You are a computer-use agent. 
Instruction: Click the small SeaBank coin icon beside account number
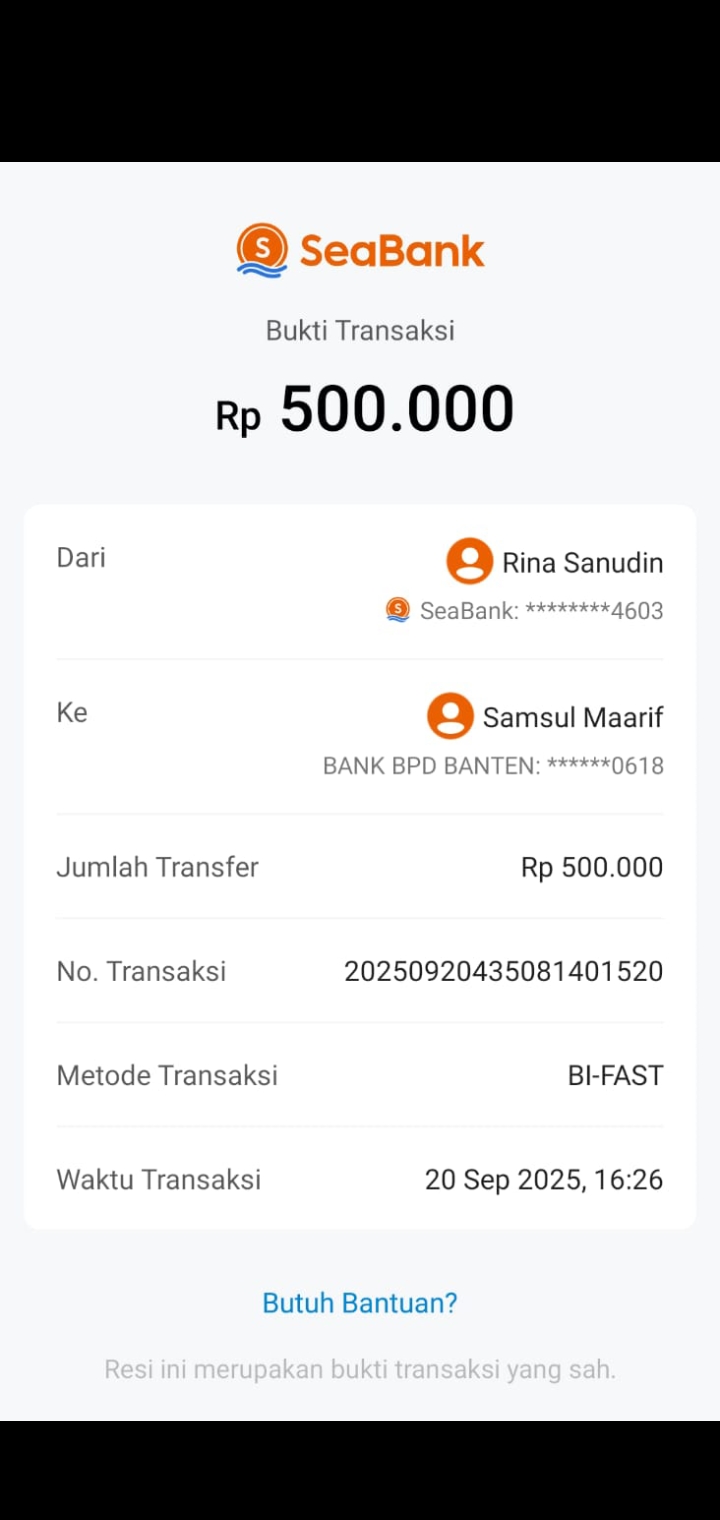pyautogui.click(x=398, y=610)
